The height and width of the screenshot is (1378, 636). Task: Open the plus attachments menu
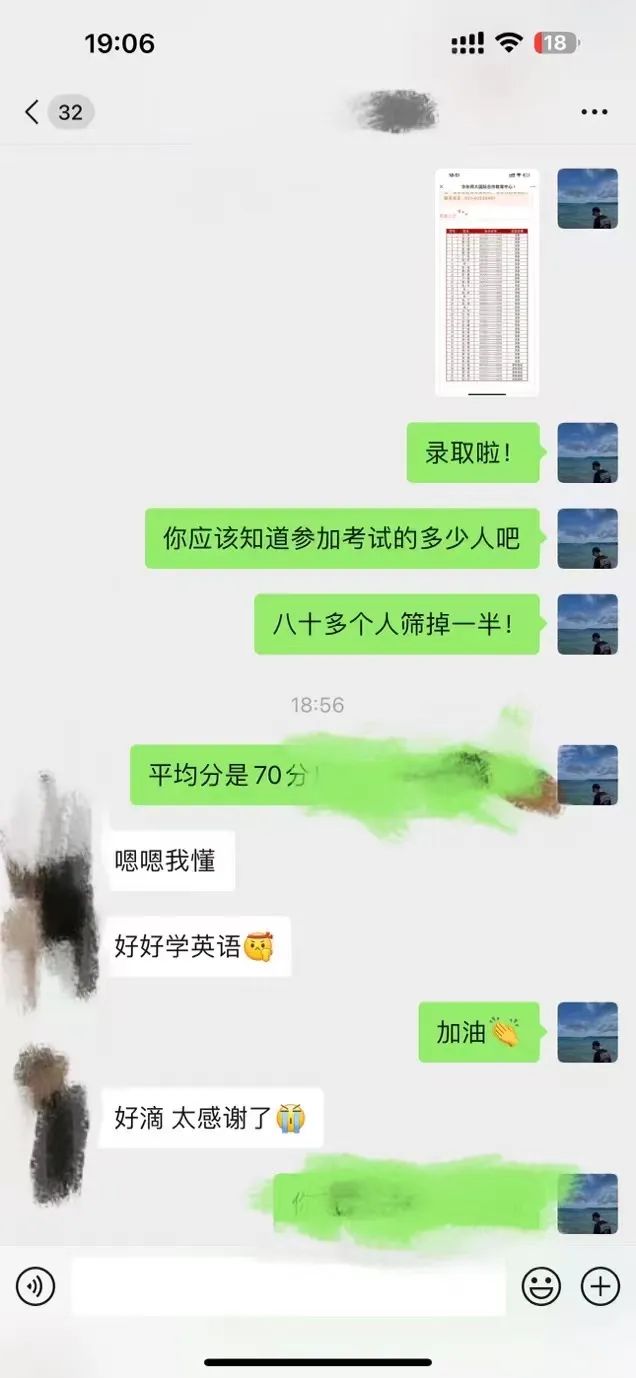pos(600,1286)
